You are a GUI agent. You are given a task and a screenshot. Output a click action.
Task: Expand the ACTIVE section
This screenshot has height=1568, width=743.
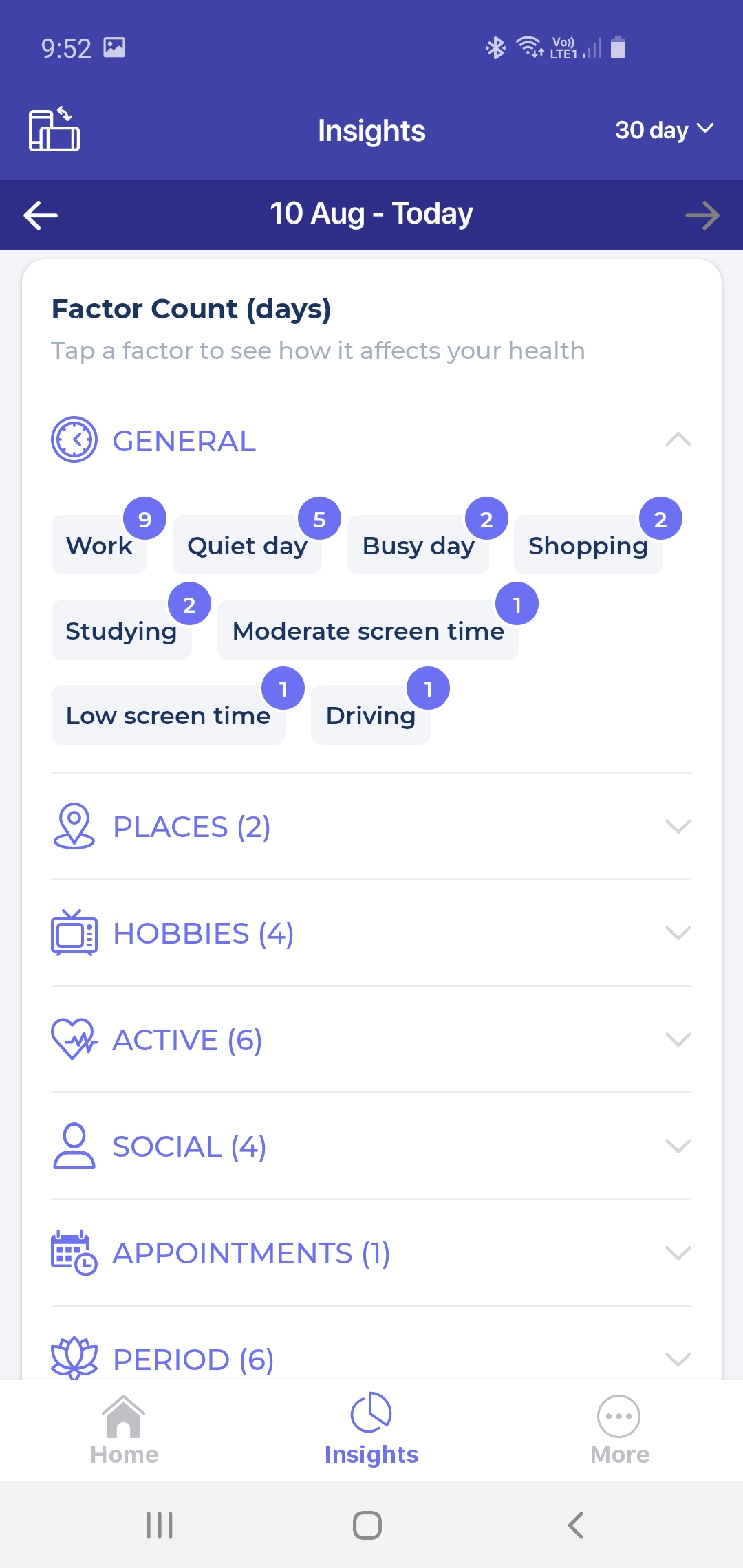coord(371,1039)
